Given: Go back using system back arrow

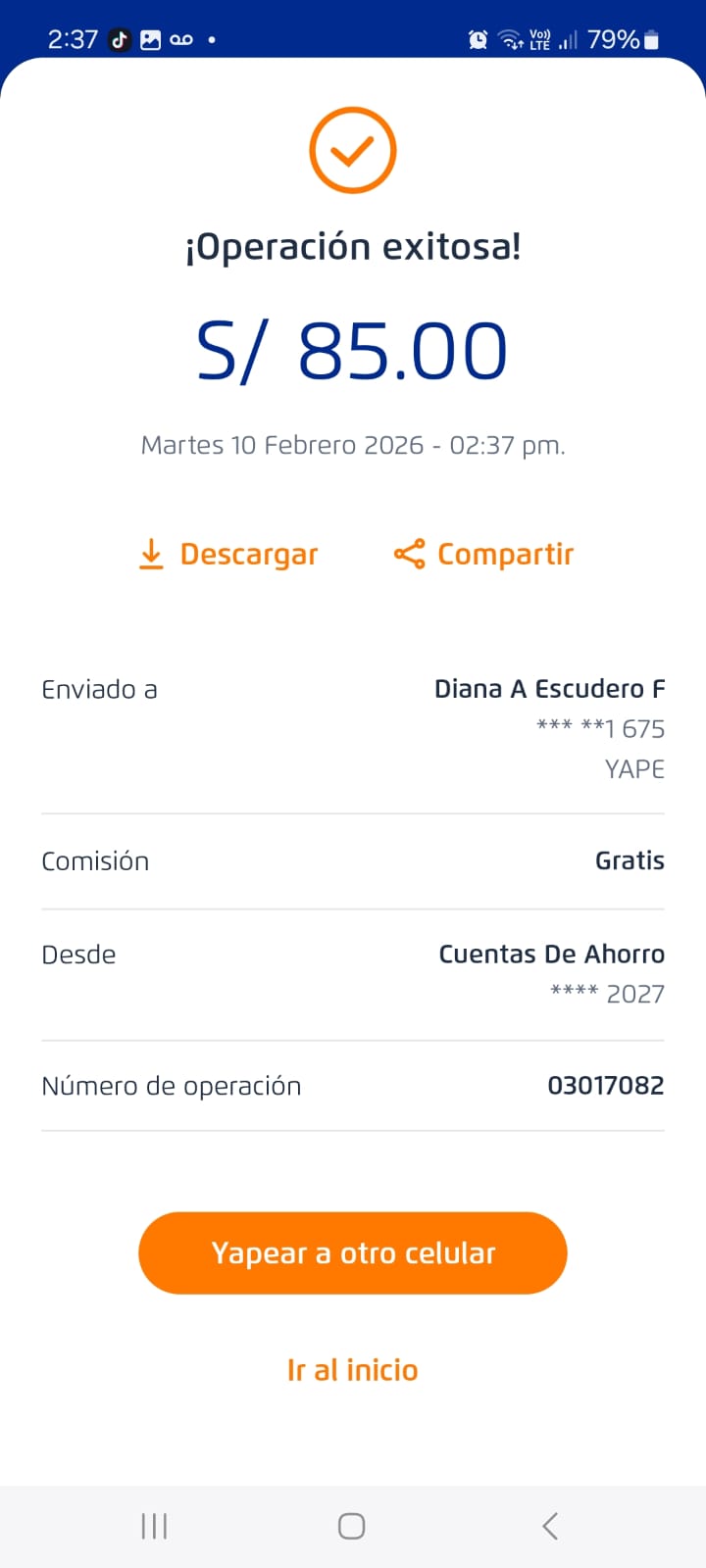Looking at the screenshot, I should pyautogui.click(x=550, y=1526).
